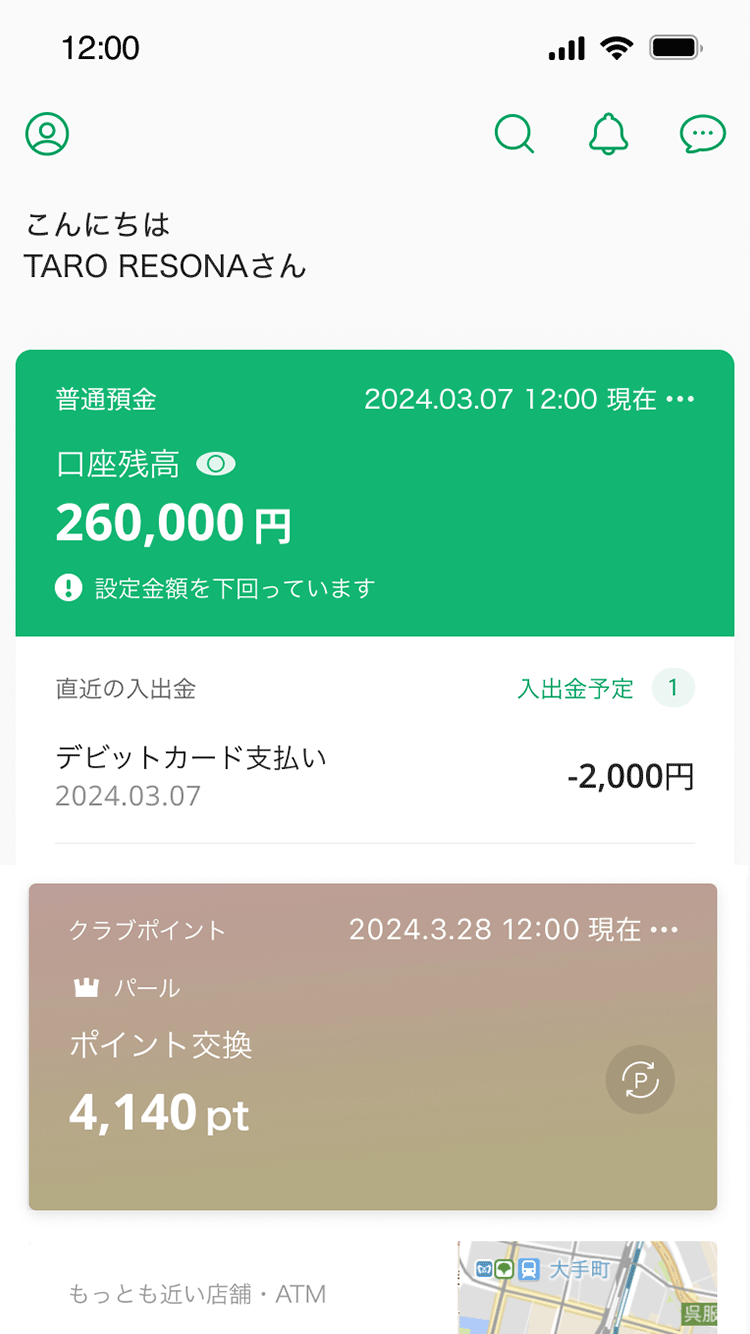
Task: Toggle balance visibility with the eye icon
Action: click(x=216, y=463)
